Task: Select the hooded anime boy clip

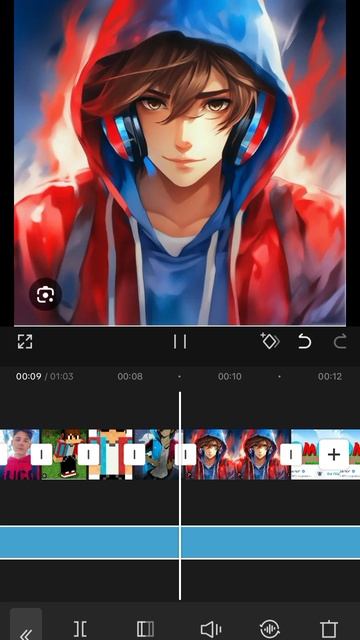Action: coord(237,454)
